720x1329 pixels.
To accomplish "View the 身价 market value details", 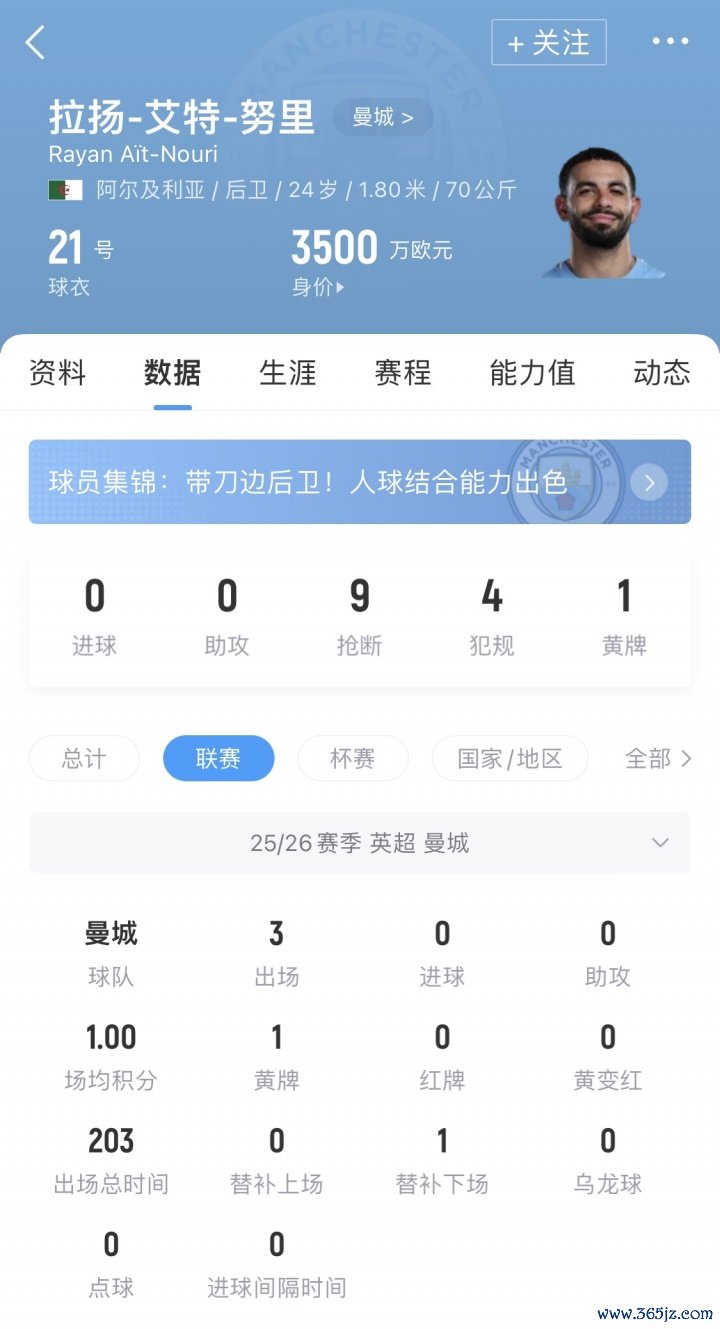I will (318, 288).
